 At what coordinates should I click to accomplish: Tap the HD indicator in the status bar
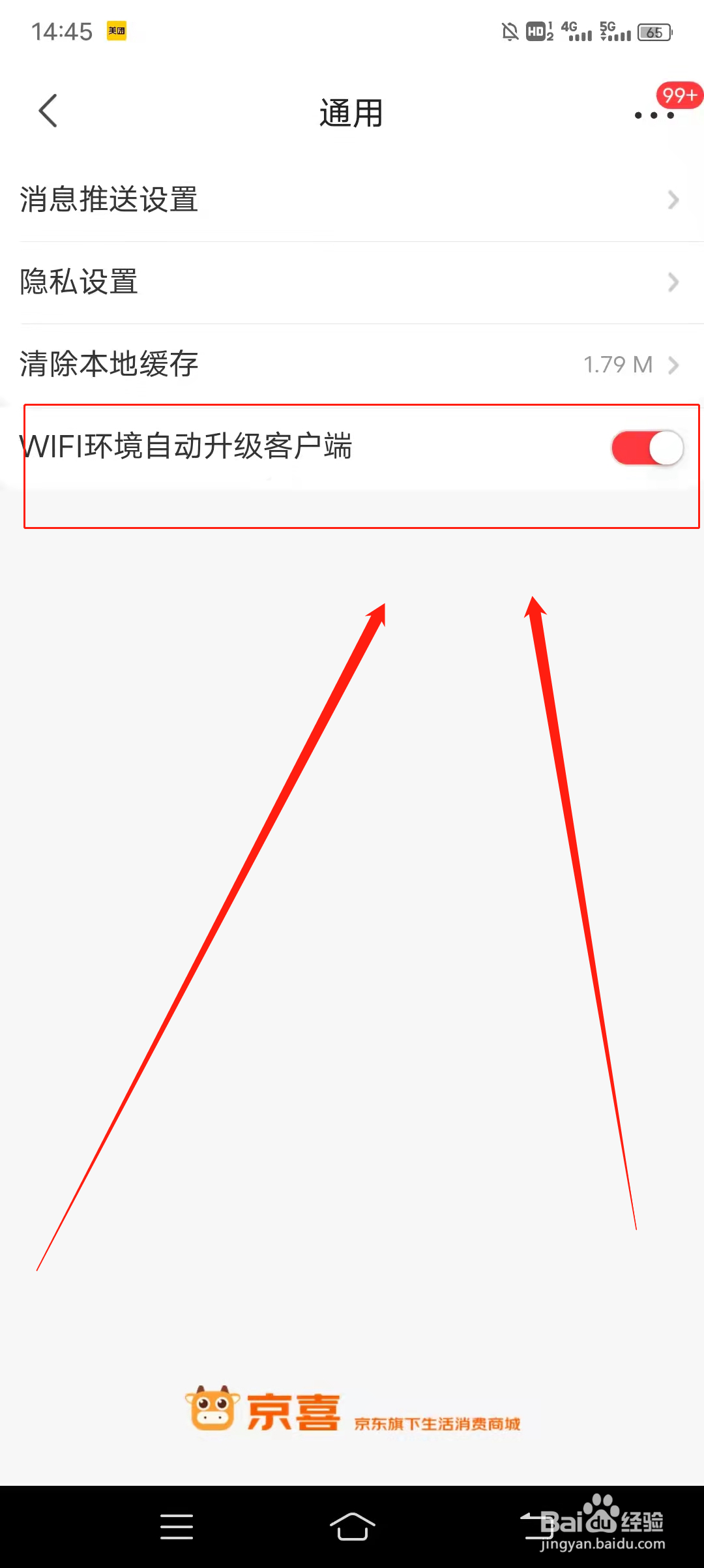coord(536,31)
